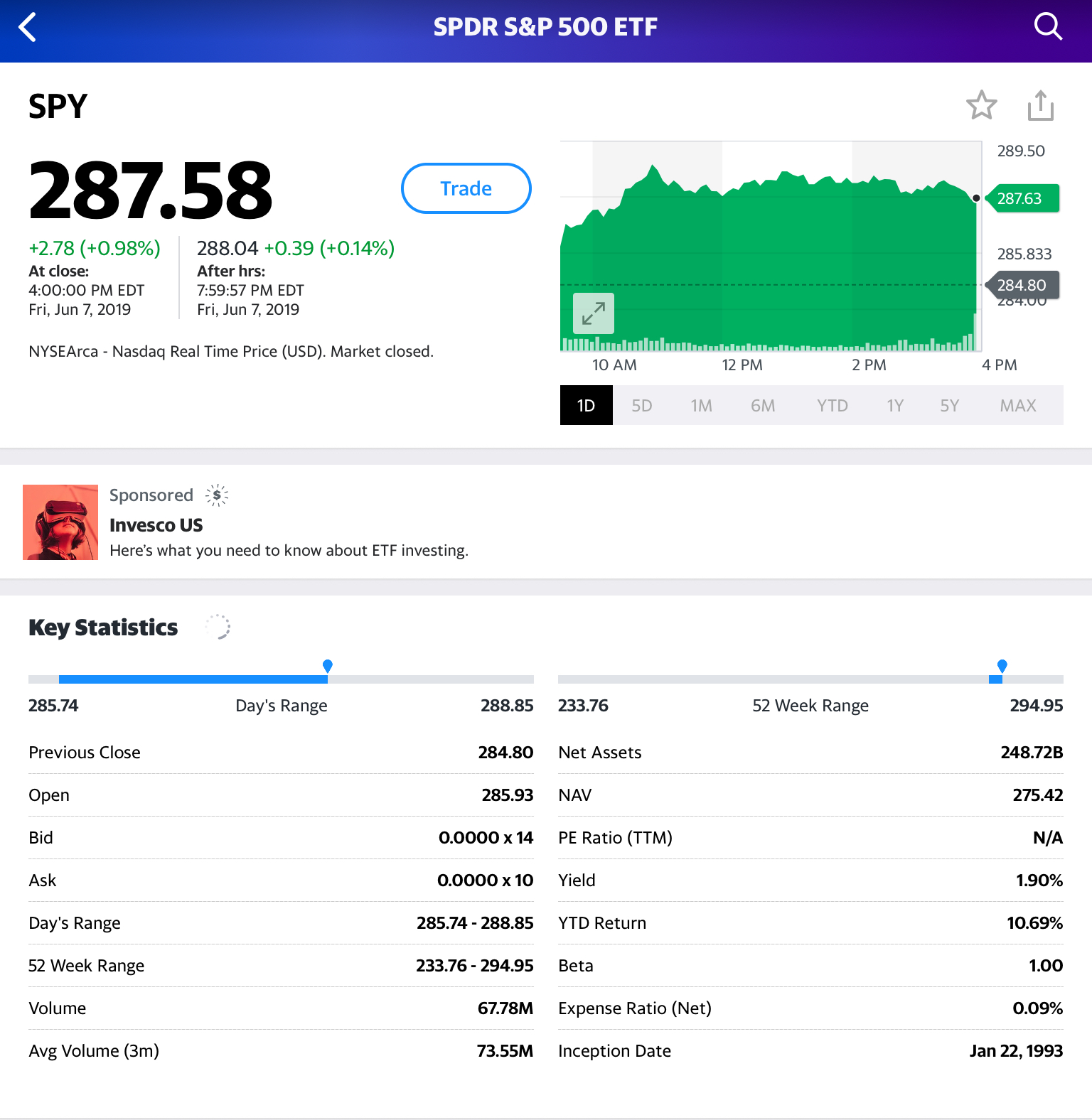Image resolution: width=1092 pixels, height=1120 pixels.
Task: Tap the Trade button
Action: [466, 188]
